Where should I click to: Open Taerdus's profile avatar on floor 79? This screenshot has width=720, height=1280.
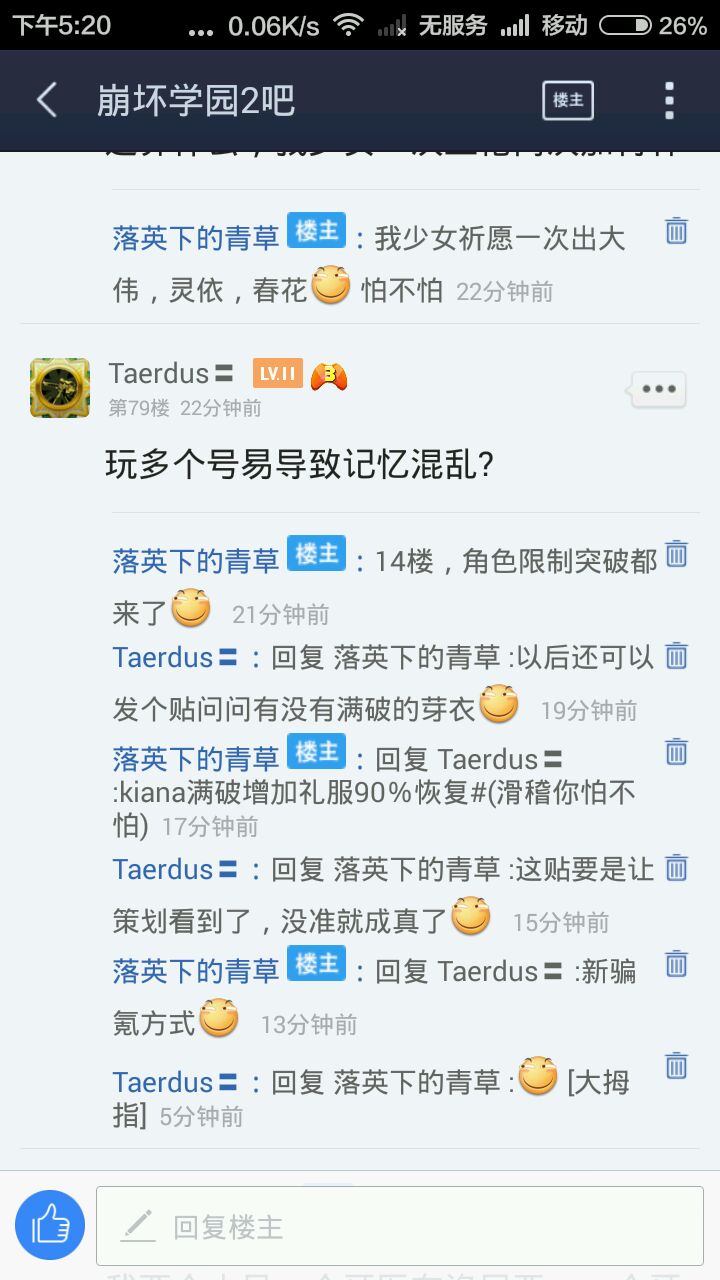[x=60, y=388]
